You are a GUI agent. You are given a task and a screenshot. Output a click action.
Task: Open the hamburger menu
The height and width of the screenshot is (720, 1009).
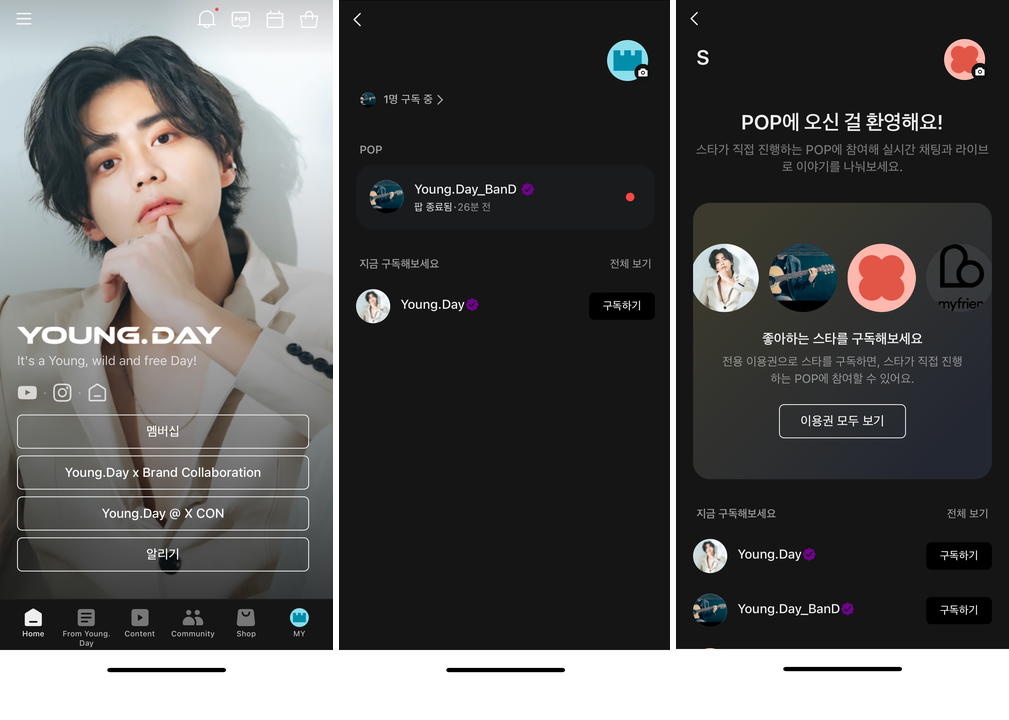(x=24, y=19)
